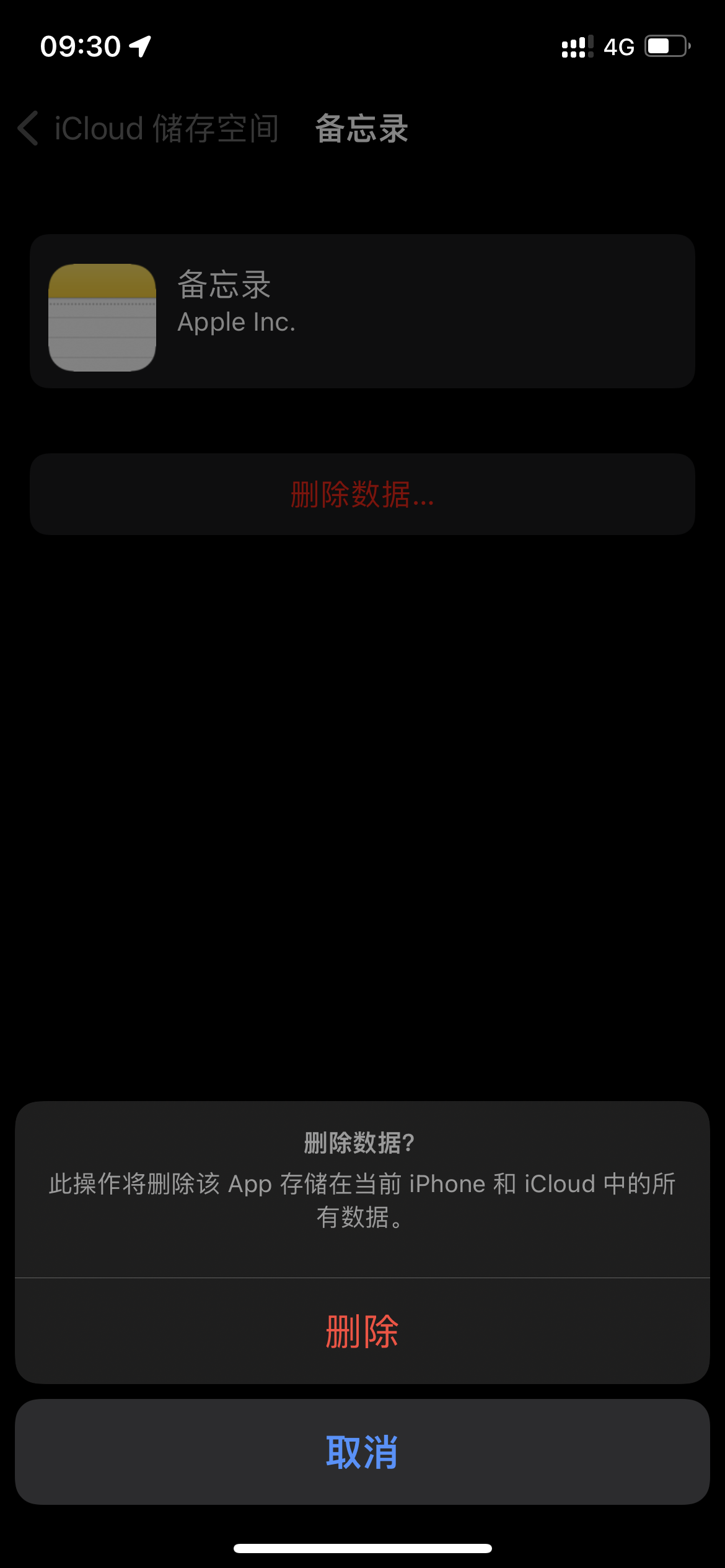The image size is (725, 1568).
Task: Cancel the delete dialog with 取消
Action: tap(362, 1452)
